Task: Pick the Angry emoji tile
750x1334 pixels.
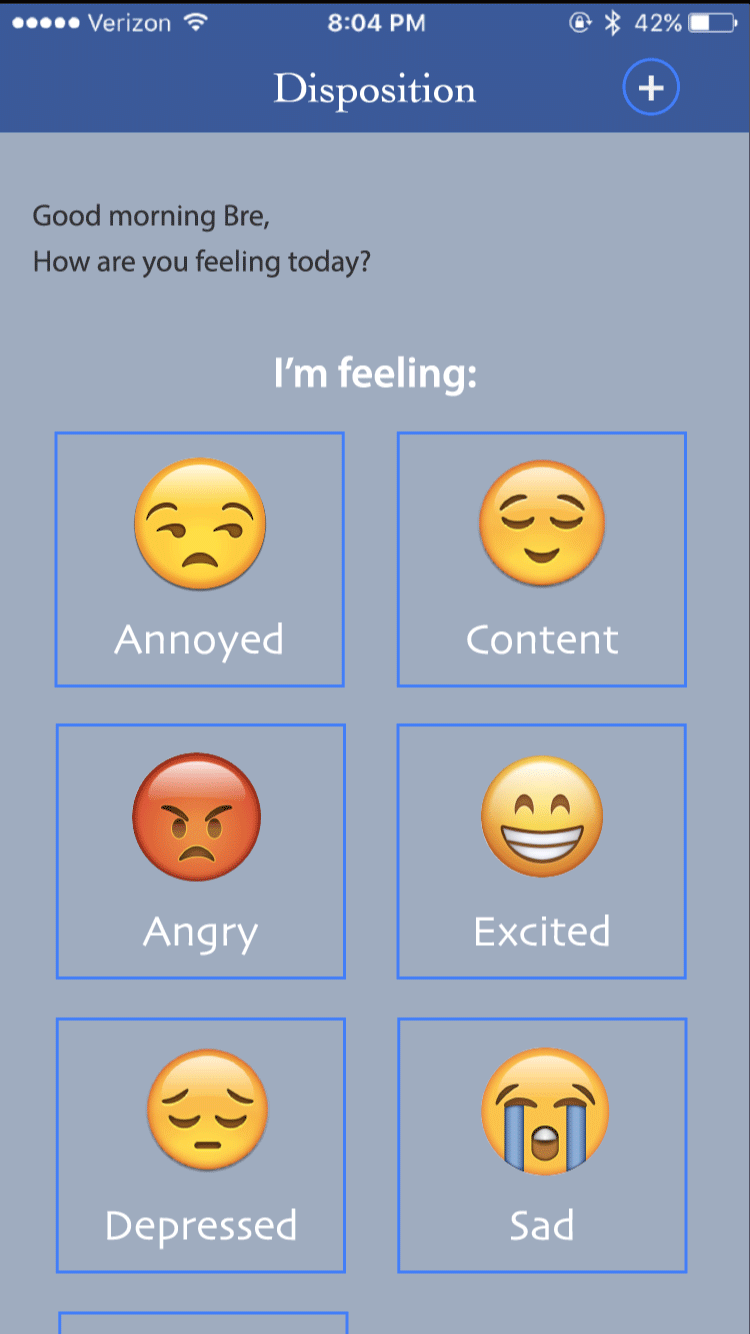Action: [200, 851]
